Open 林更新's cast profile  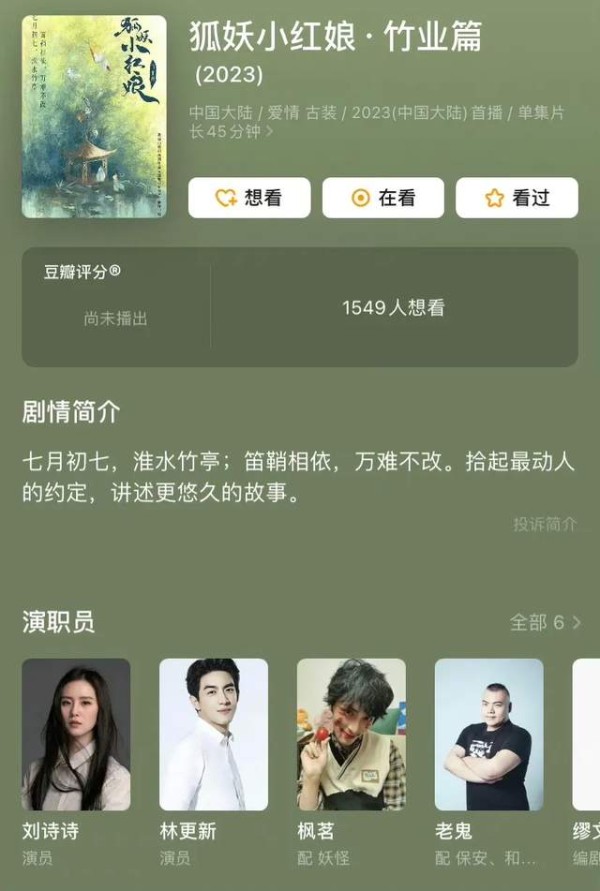(213, 734)
